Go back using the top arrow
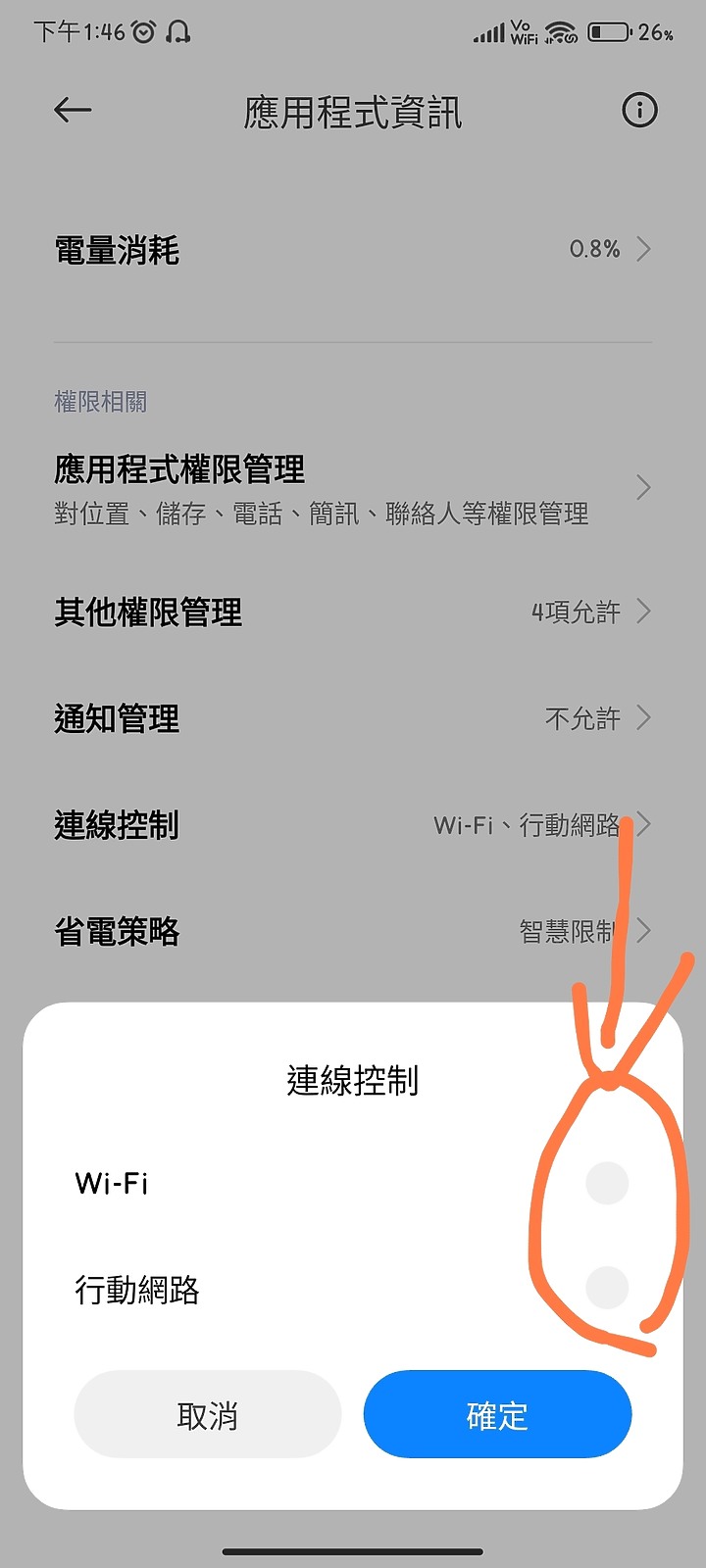 tap(73, 111)
